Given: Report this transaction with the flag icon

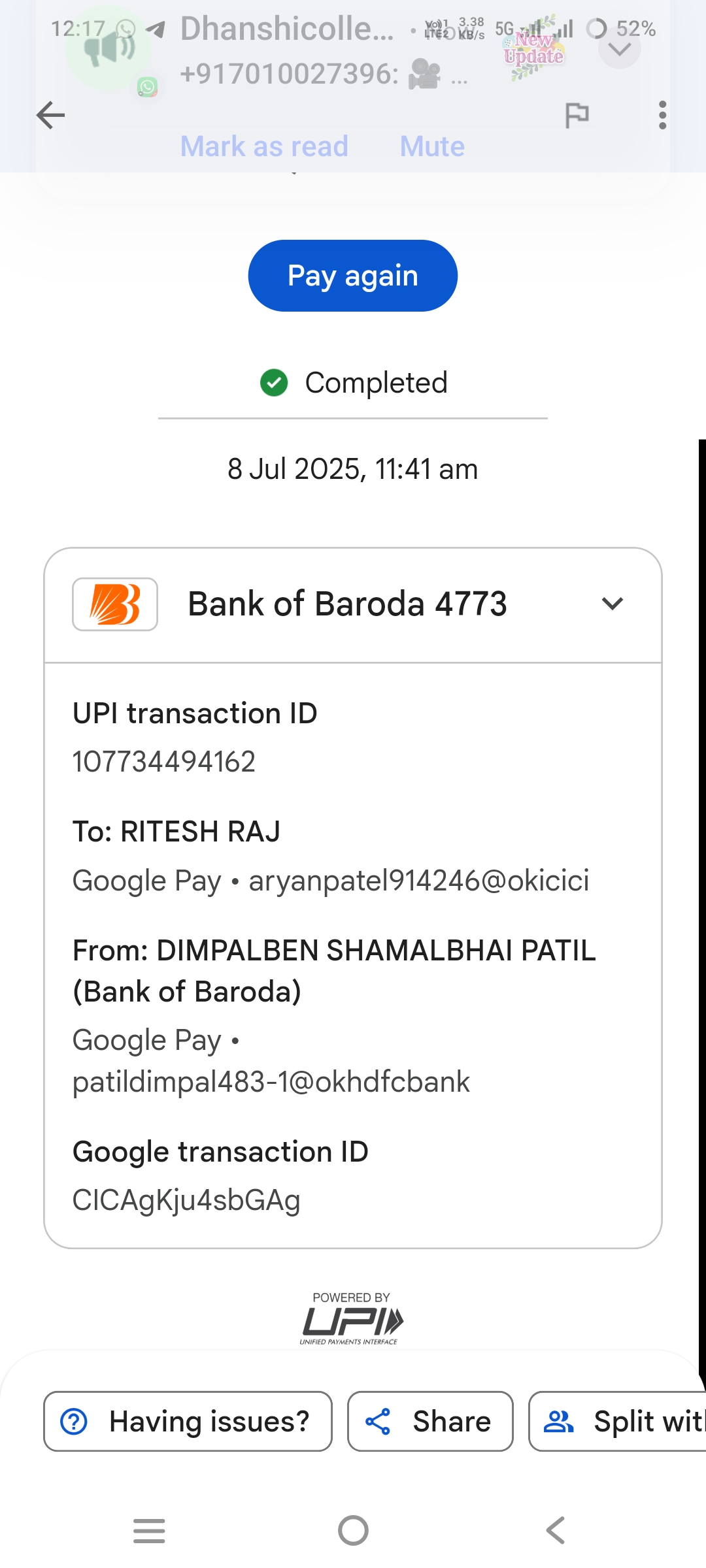Looking at the screenshot, I should pos(577,116).
